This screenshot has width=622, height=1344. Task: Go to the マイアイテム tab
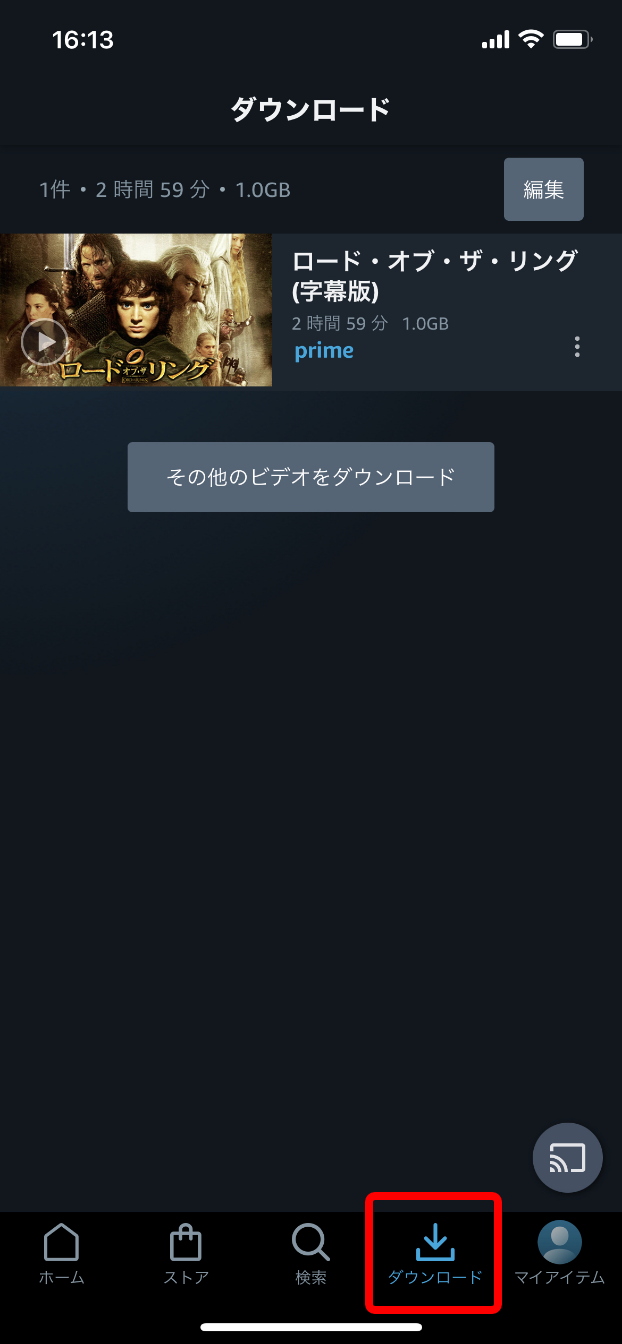click(x=559, y=1254)
